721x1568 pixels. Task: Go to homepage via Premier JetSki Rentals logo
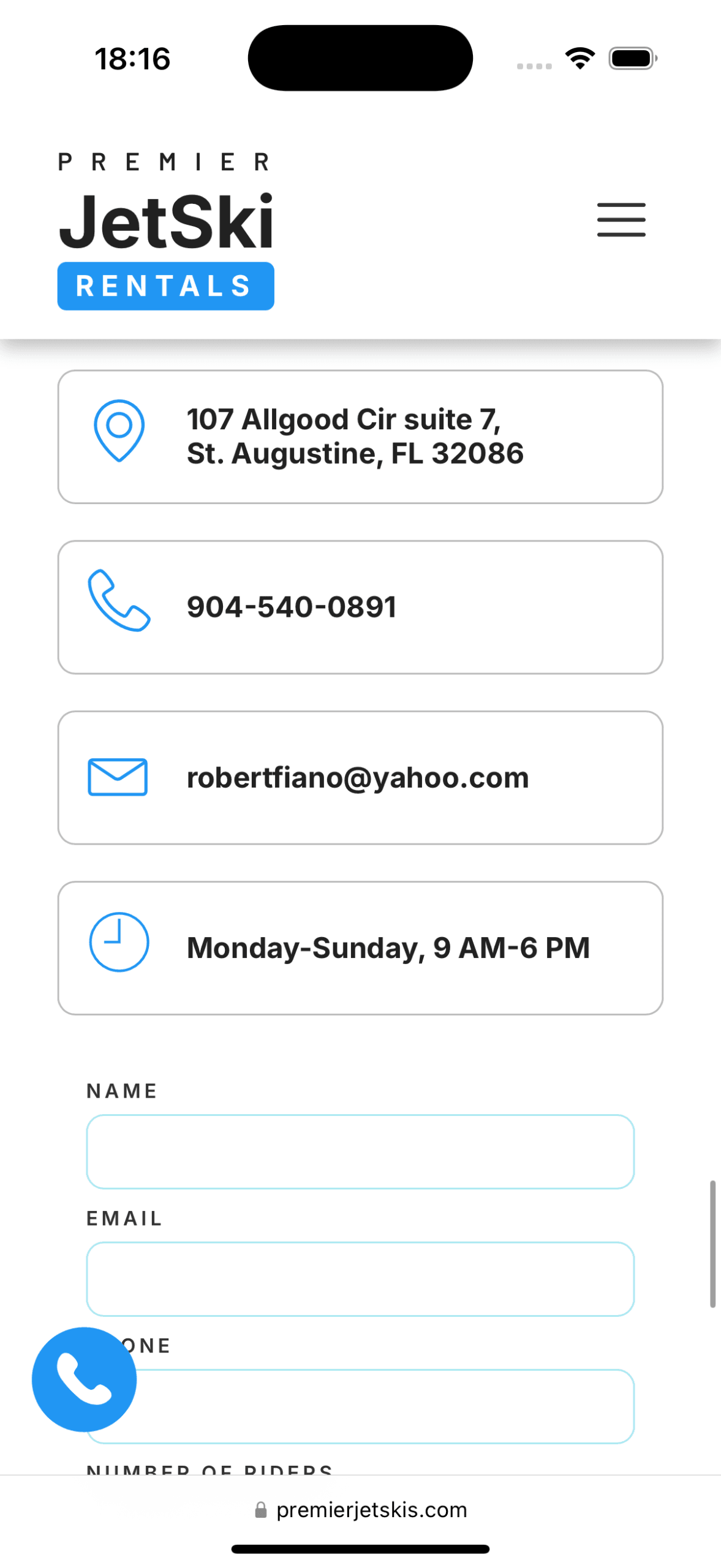(x=166, y=231)
